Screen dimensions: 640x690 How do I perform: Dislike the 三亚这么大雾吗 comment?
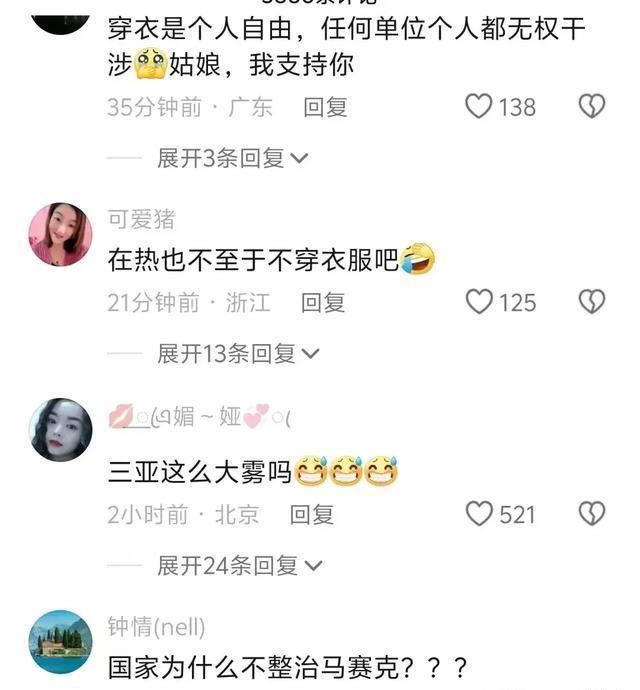[592, 514]
